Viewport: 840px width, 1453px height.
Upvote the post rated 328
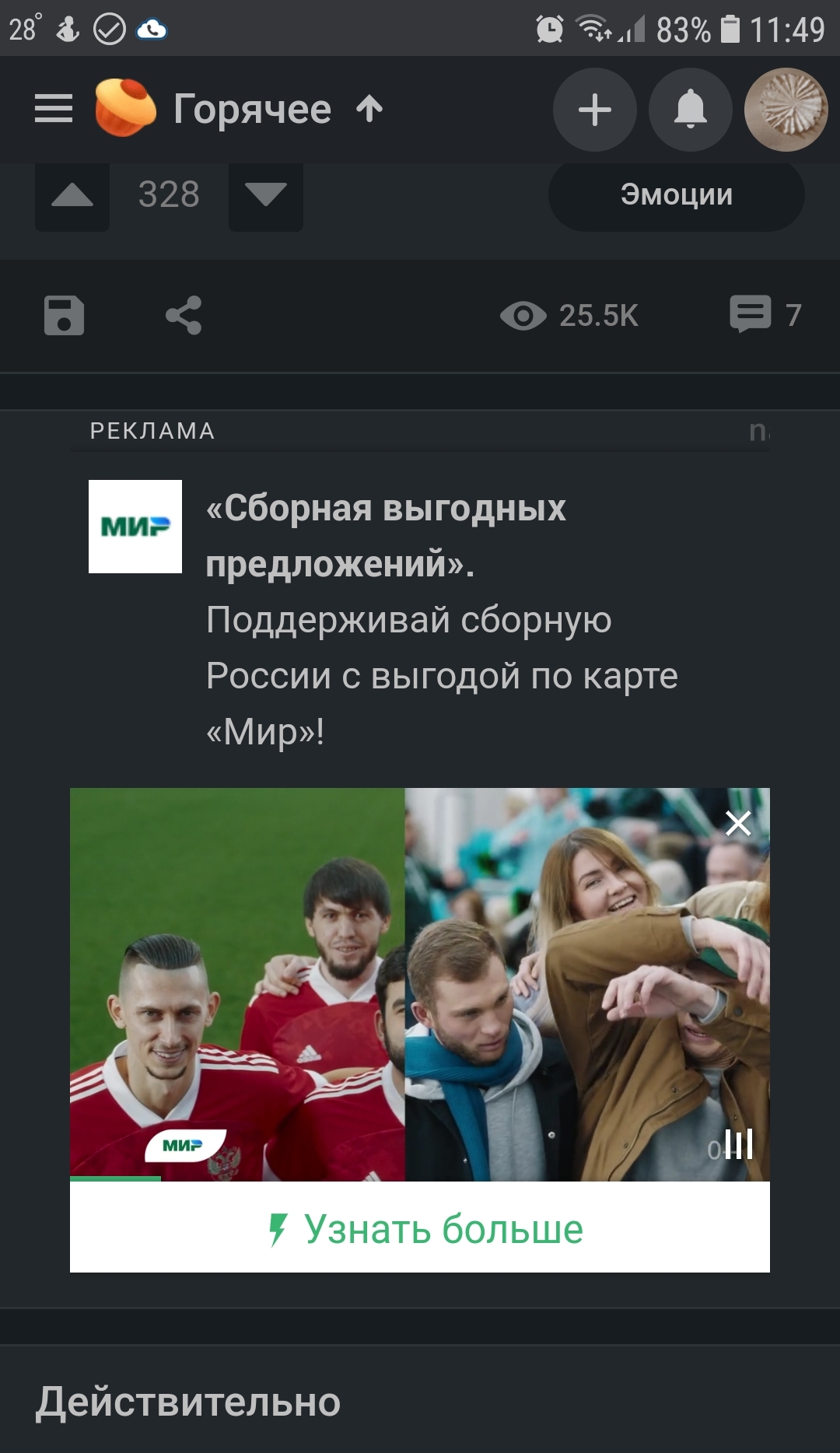72,195
